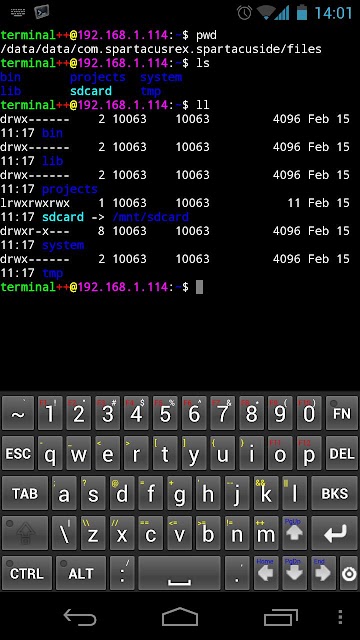
Task: Tap the right arrow End key
Action: click(323, 573)
